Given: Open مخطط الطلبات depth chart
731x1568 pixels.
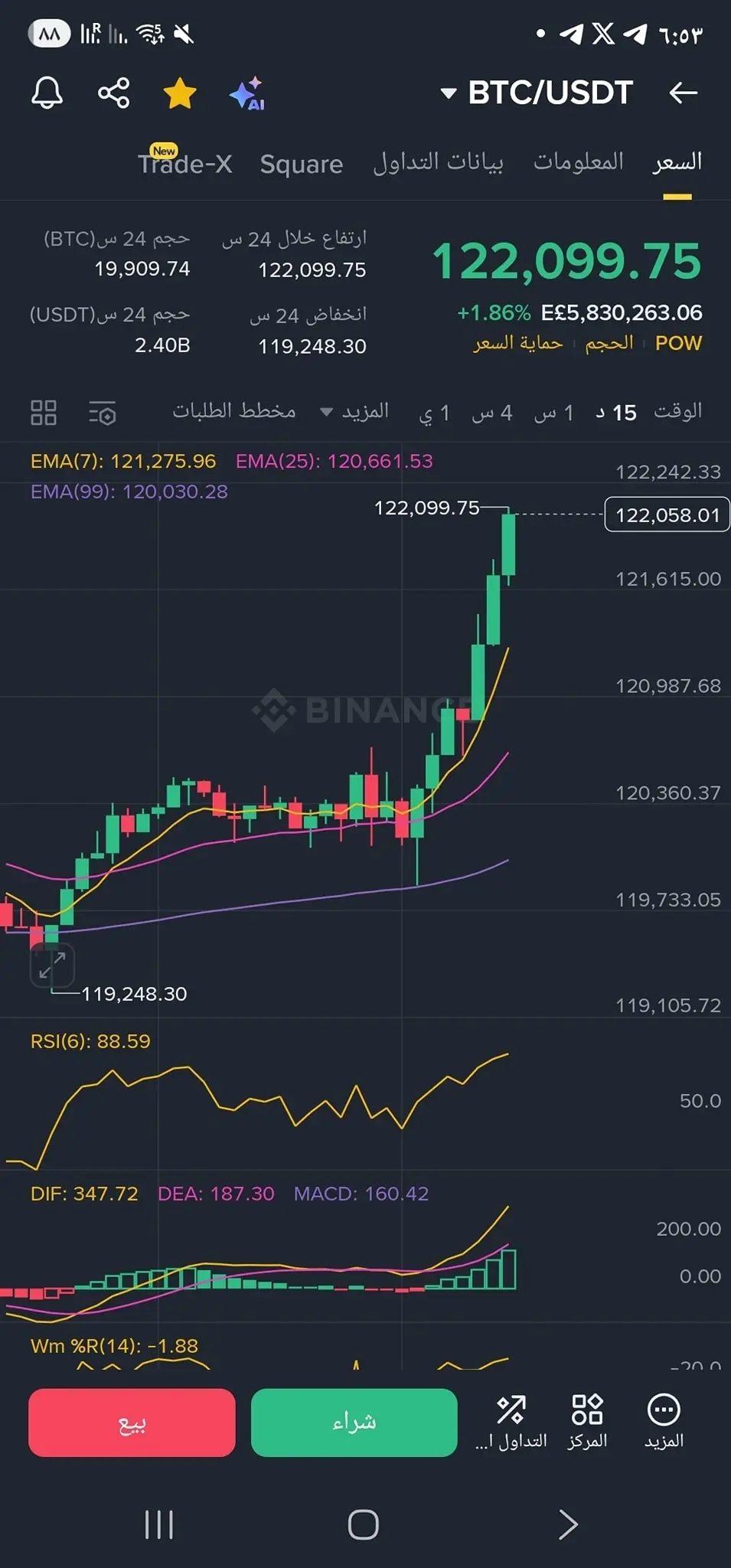Looking at the screenshot, I should click(x=233, y=411).
